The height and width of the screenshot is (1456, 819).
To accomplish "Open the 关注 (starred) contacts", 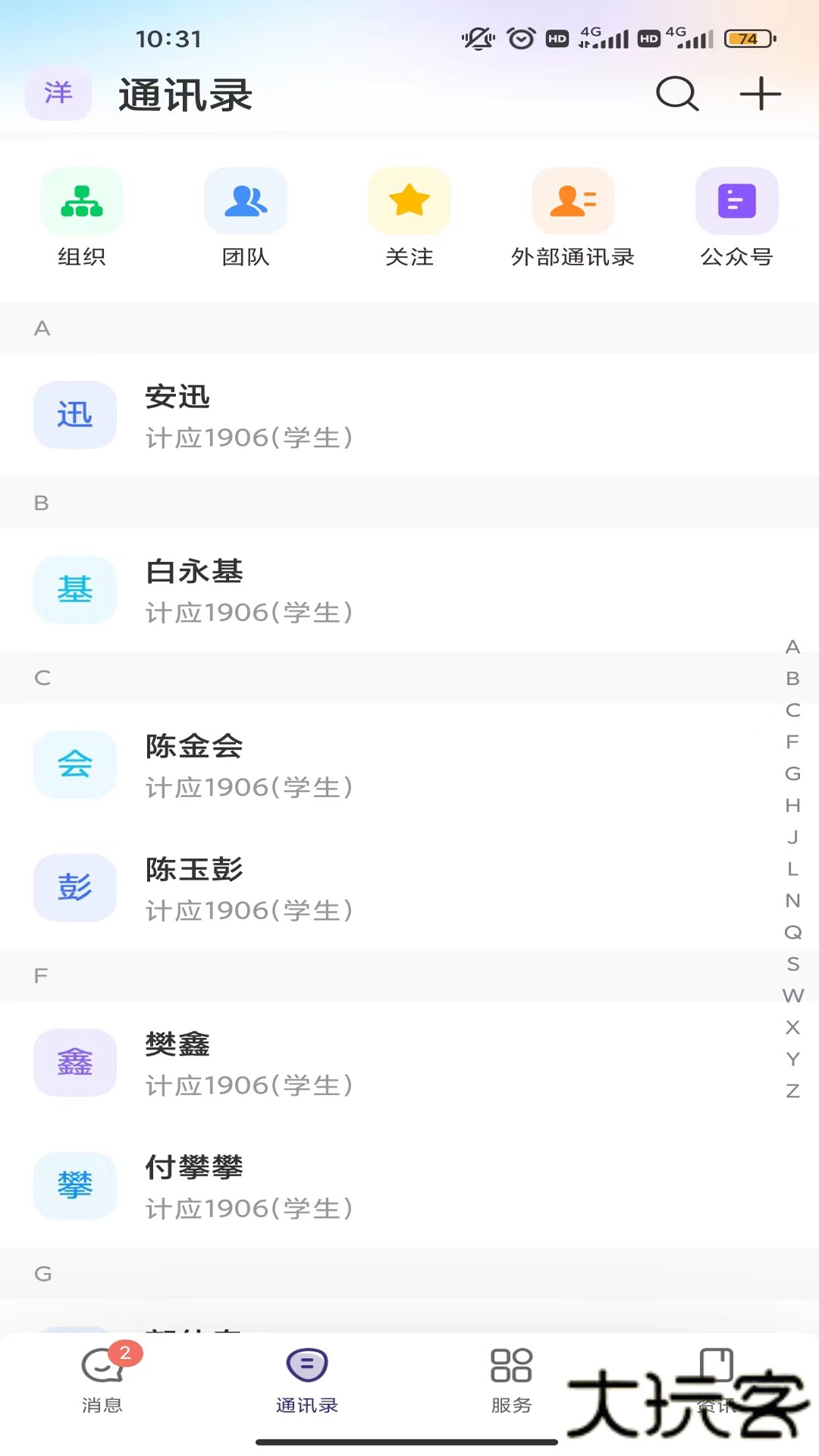I will [x=409, y=216].
